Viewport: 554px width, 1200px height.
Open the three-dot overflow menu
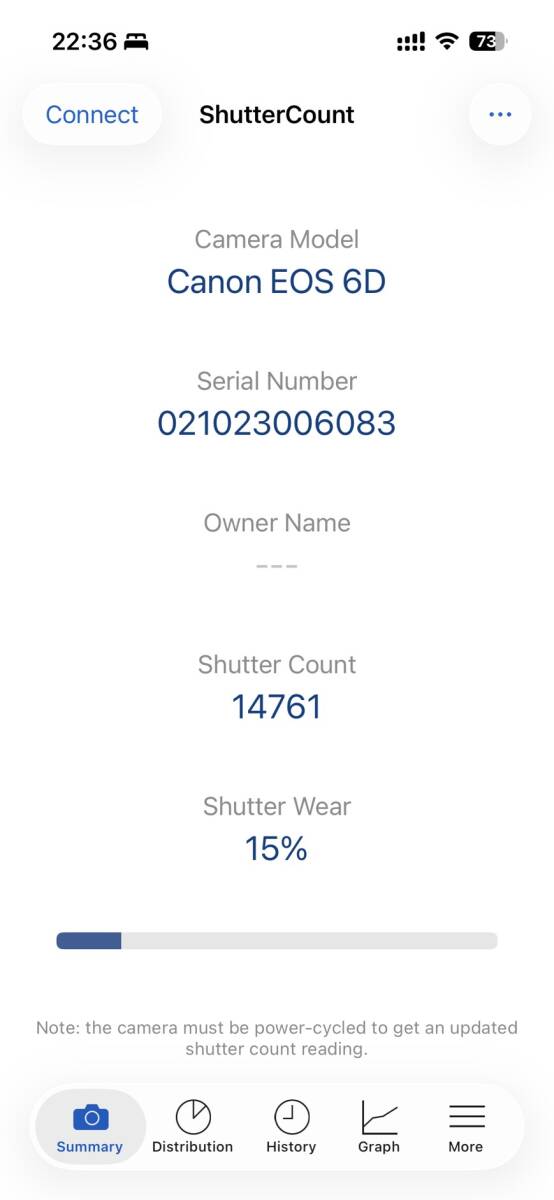[500, 115]
